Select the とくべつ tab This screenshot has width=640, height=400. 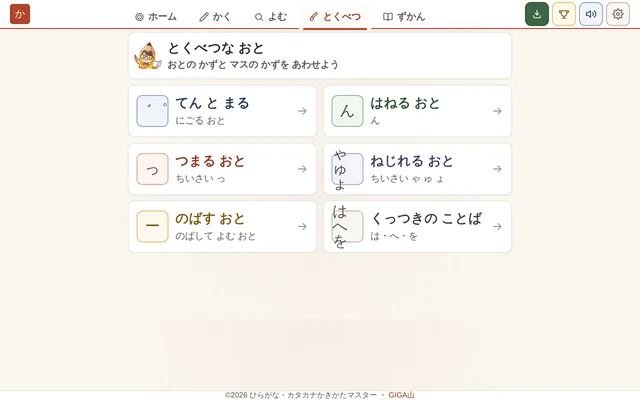335,17
